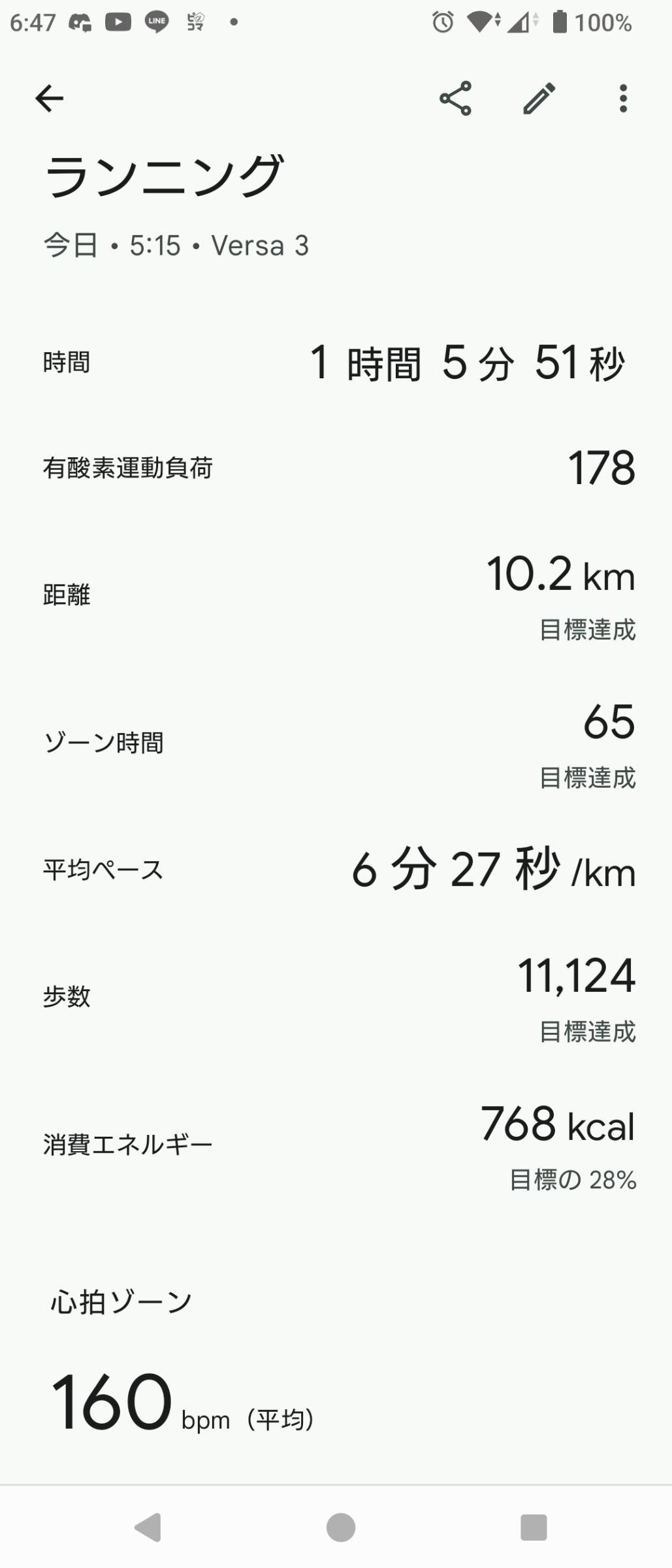Viewport: 672px width, 1568px height.
Task: Share this running workout
Action: coord(455,99)
